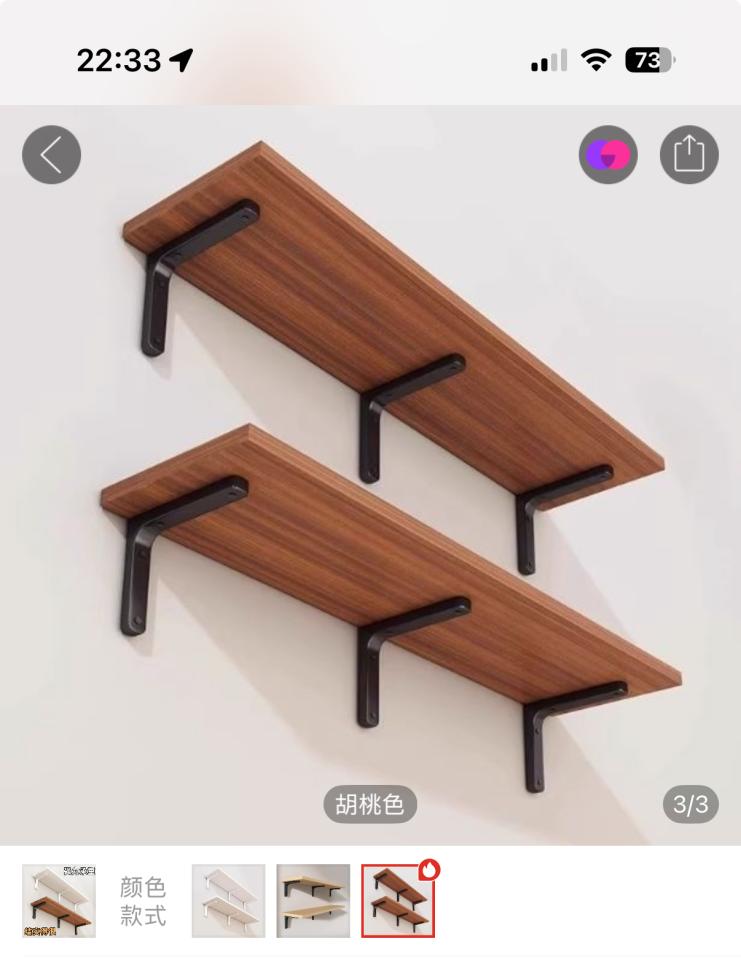Screen dimensions: 741x960
Task: Select the walnut shelf thumbnail with flame badge
Action: coord(398,901)
